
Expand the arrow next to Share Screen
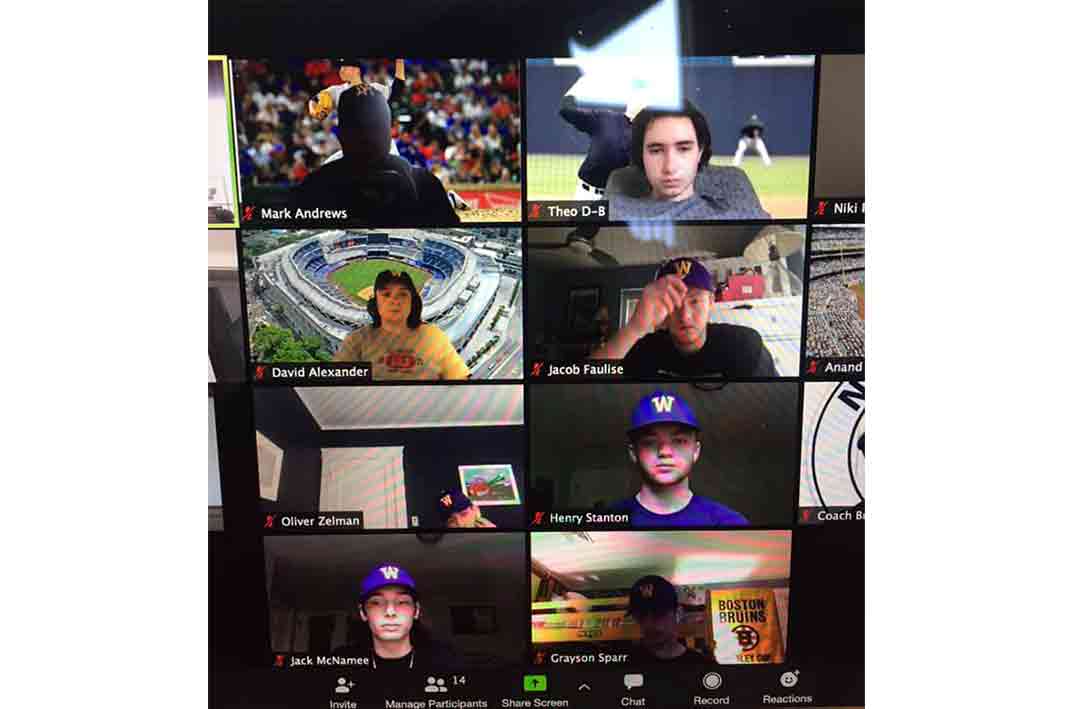584,686
